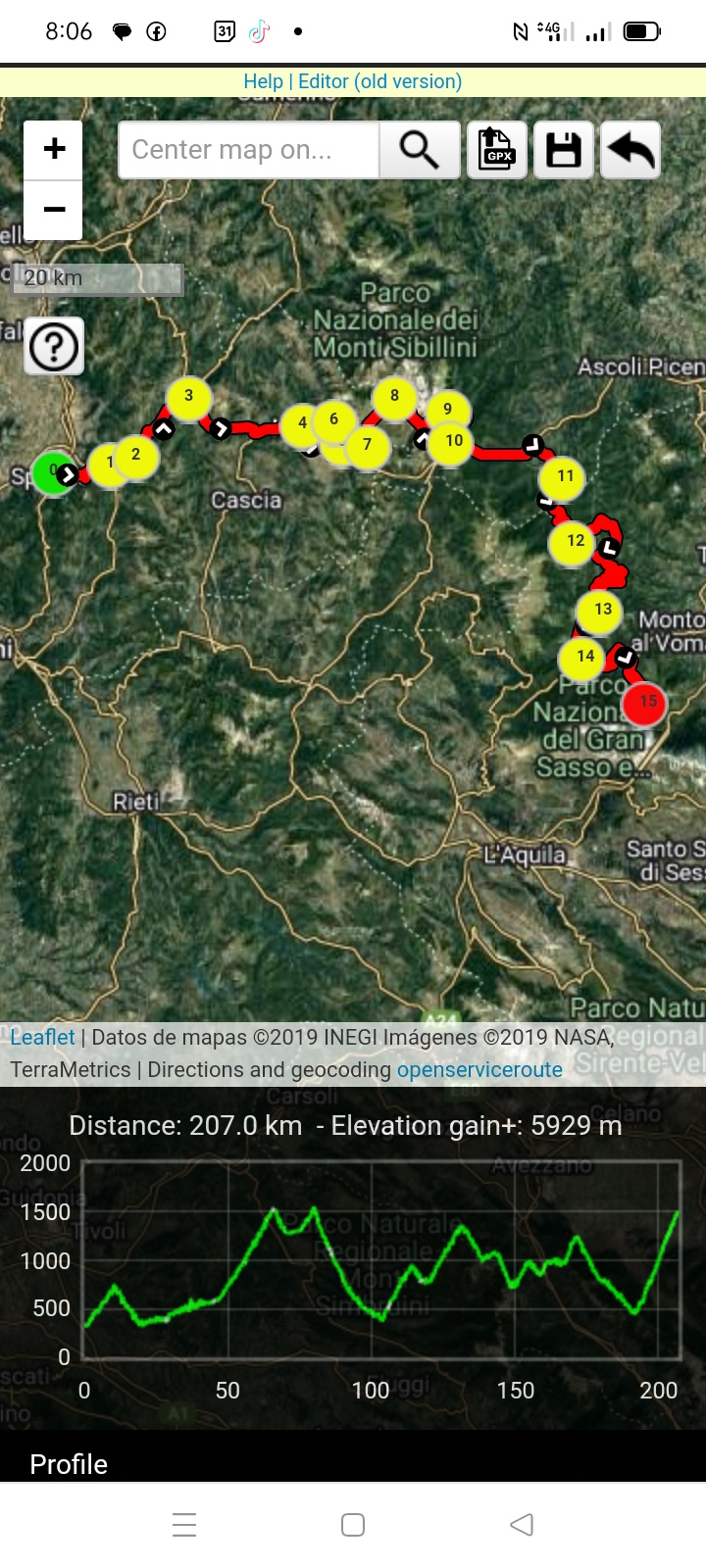Open the Leaflet attribution link
Image resolution: width=706 pixels, height=1568 pixels.
[x=42, y=1037]
